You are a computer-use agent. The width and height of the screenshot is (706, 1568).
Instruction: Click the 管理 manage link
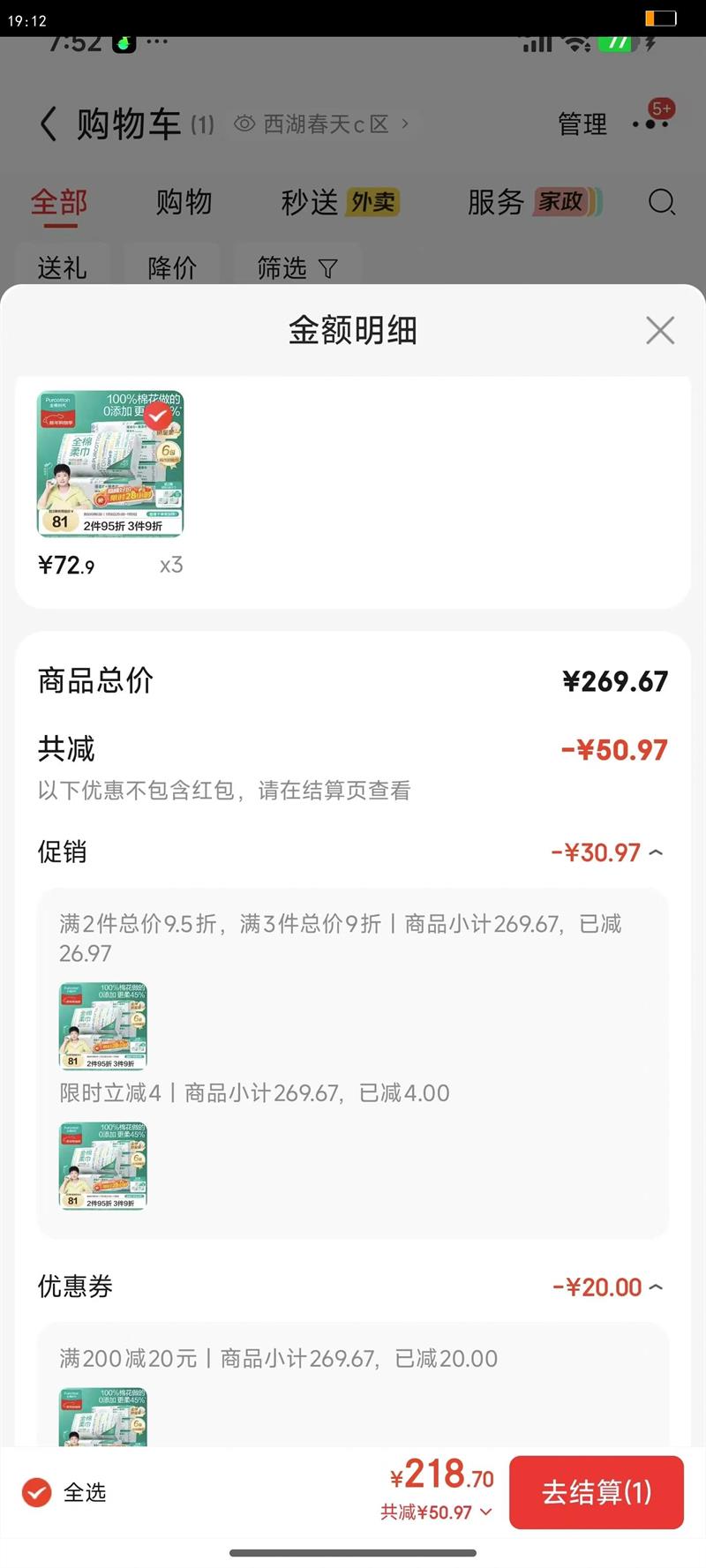582,124
